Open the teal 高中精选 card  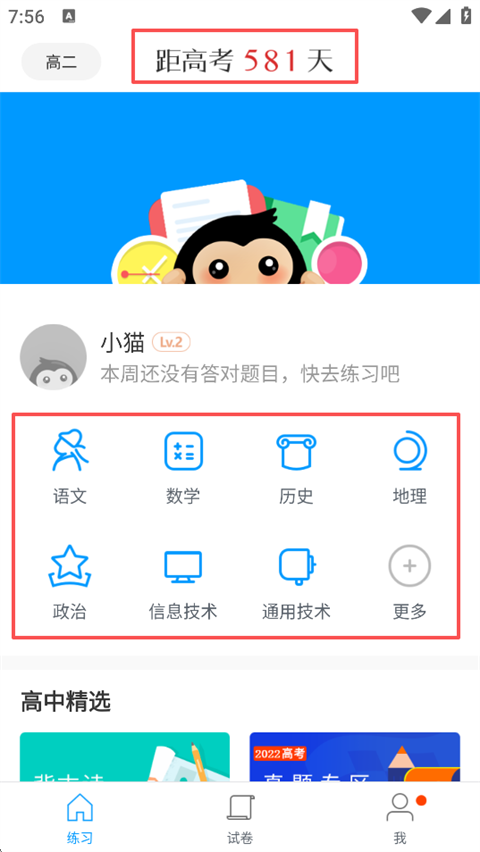[125, 757]
